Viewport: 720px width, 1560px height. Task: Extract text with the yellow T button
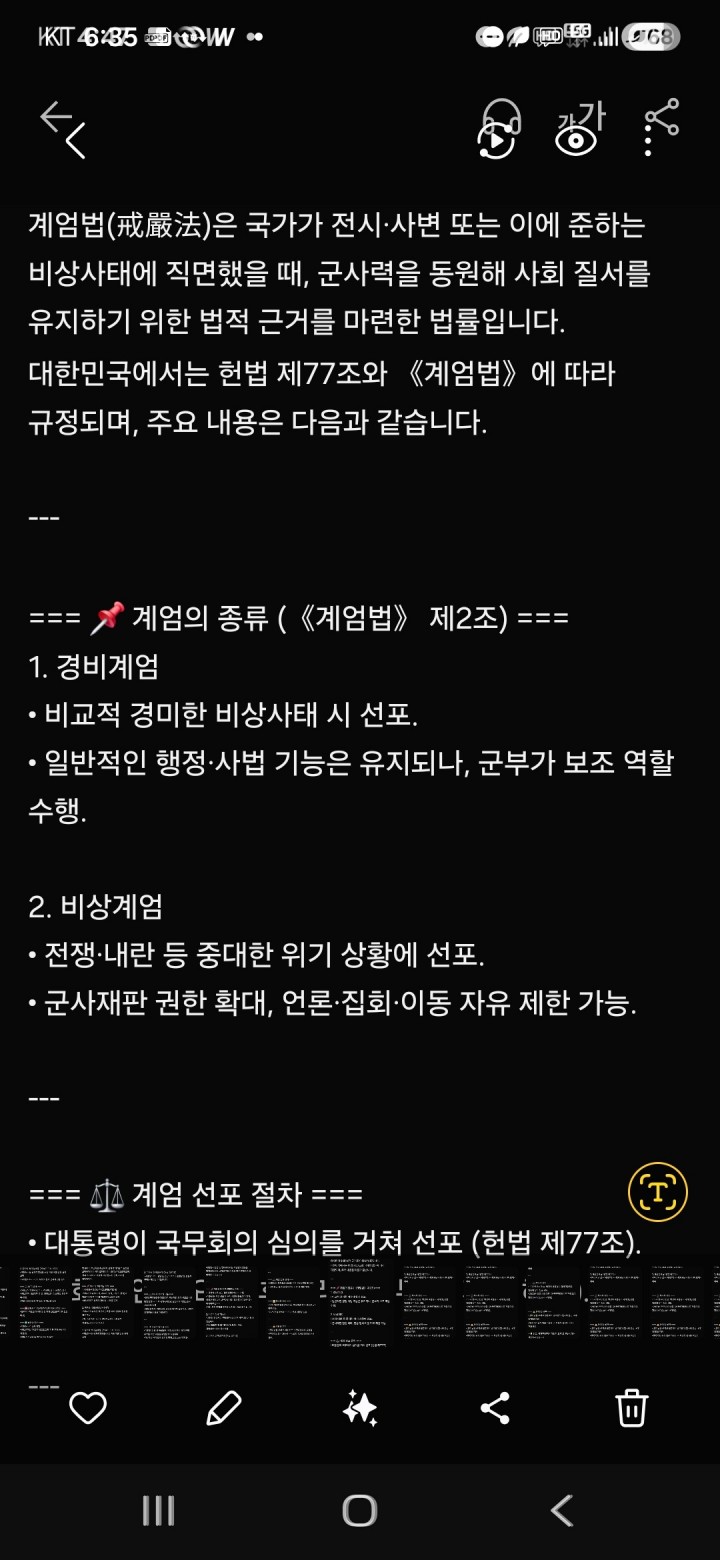(x=657, y=1193)
